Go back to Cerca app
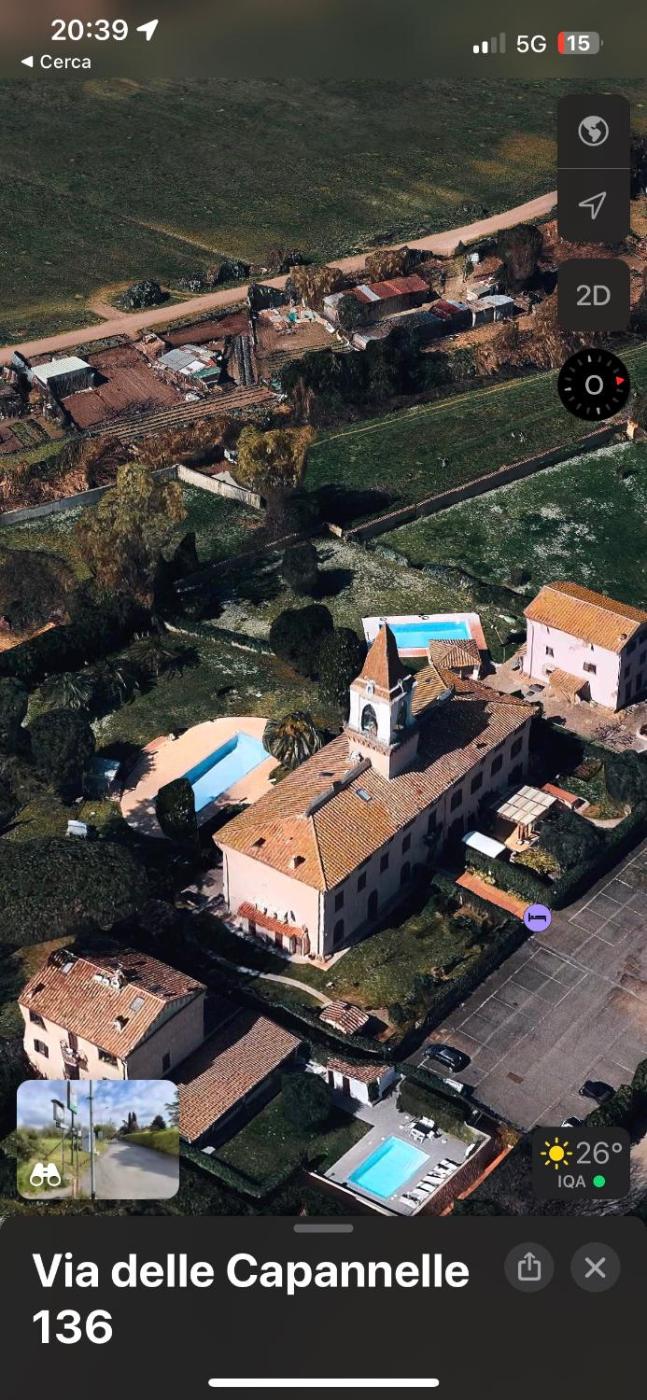This screenshot has width=647, height=1400. [x=56, y=62]
